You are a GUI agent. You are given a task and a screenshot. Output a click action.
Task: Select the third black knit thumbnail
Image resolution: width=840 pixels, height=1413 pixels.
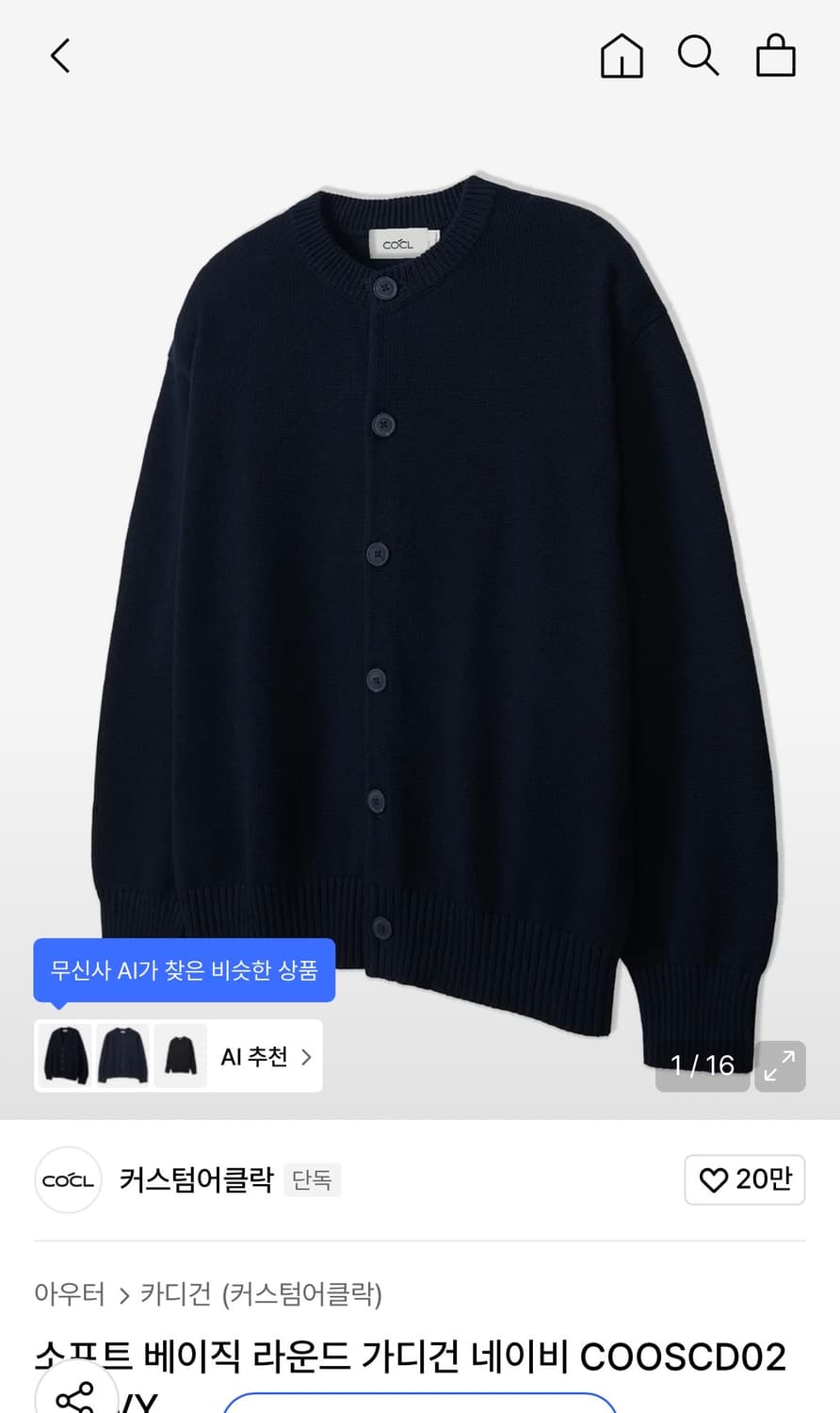[179, 1056]
